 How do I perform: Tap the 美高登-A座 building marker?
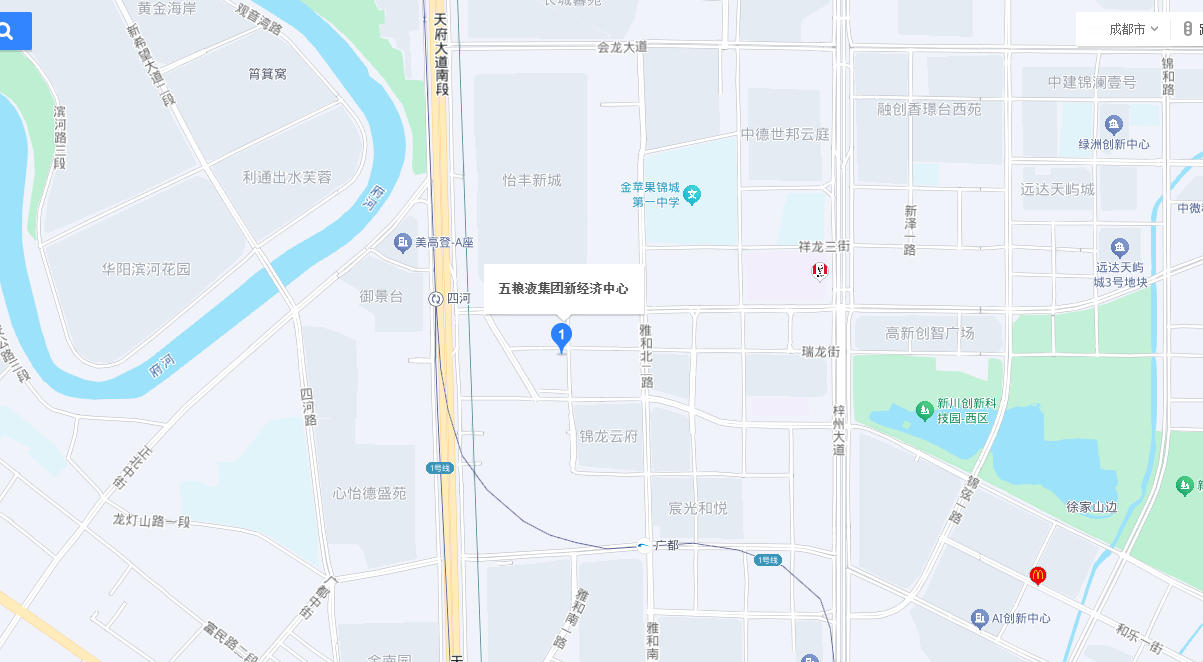tap(402, 242)
